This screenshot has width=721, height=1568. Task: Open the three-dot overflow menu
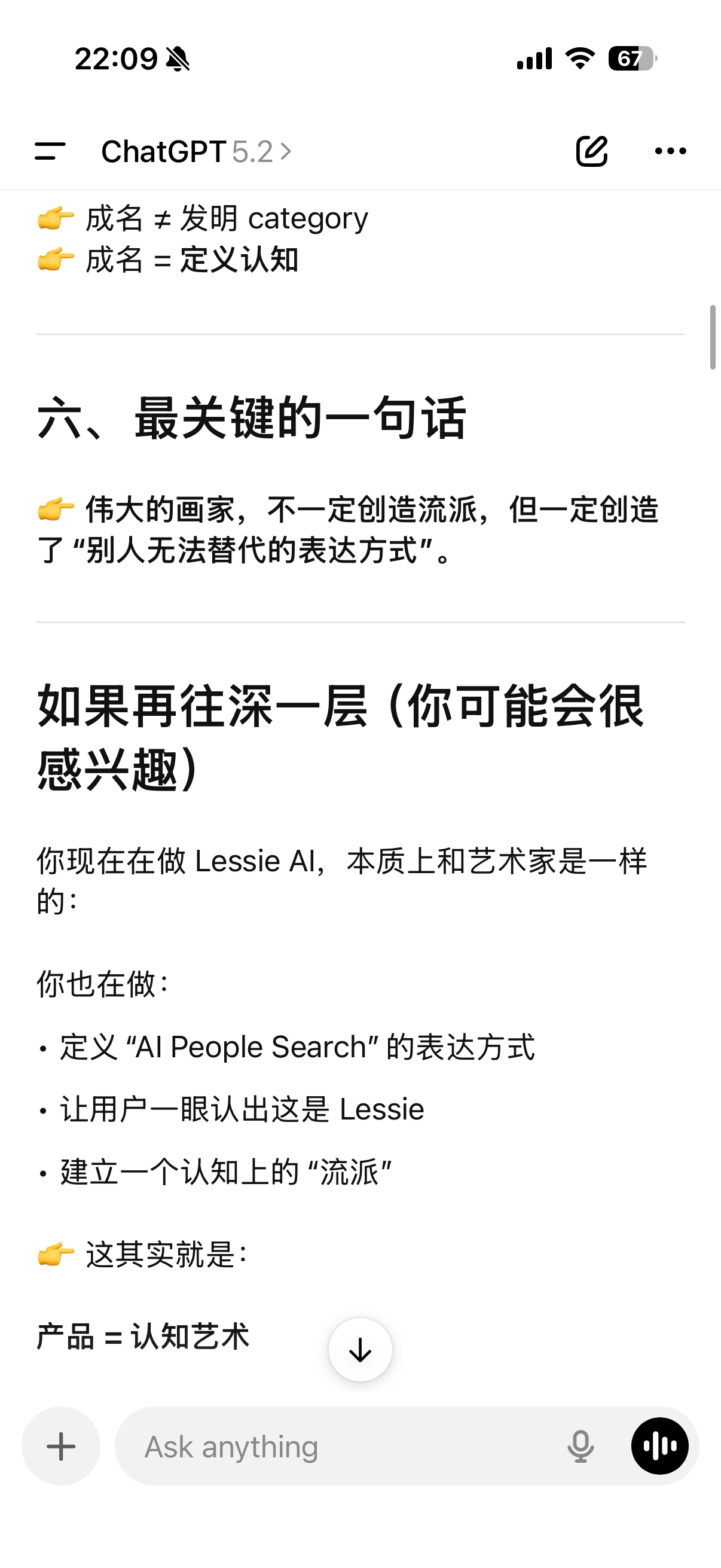coord(670,151)
